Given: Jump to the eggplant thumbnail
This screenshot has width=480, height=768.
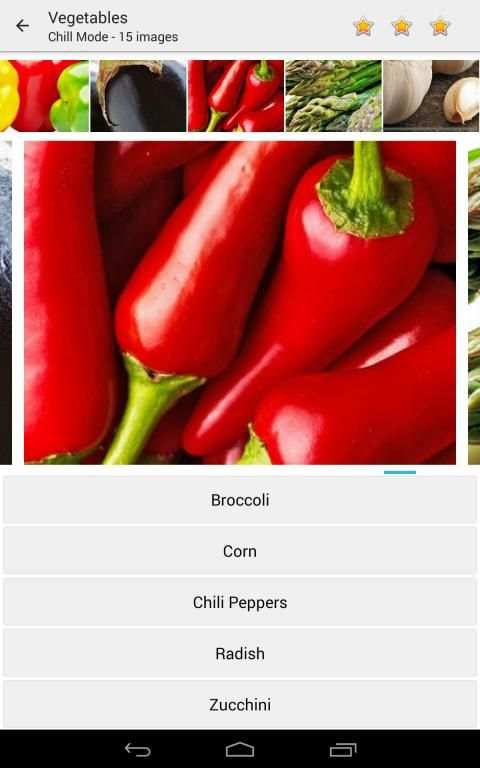Looking at the screenshot, I should point(138,96).
